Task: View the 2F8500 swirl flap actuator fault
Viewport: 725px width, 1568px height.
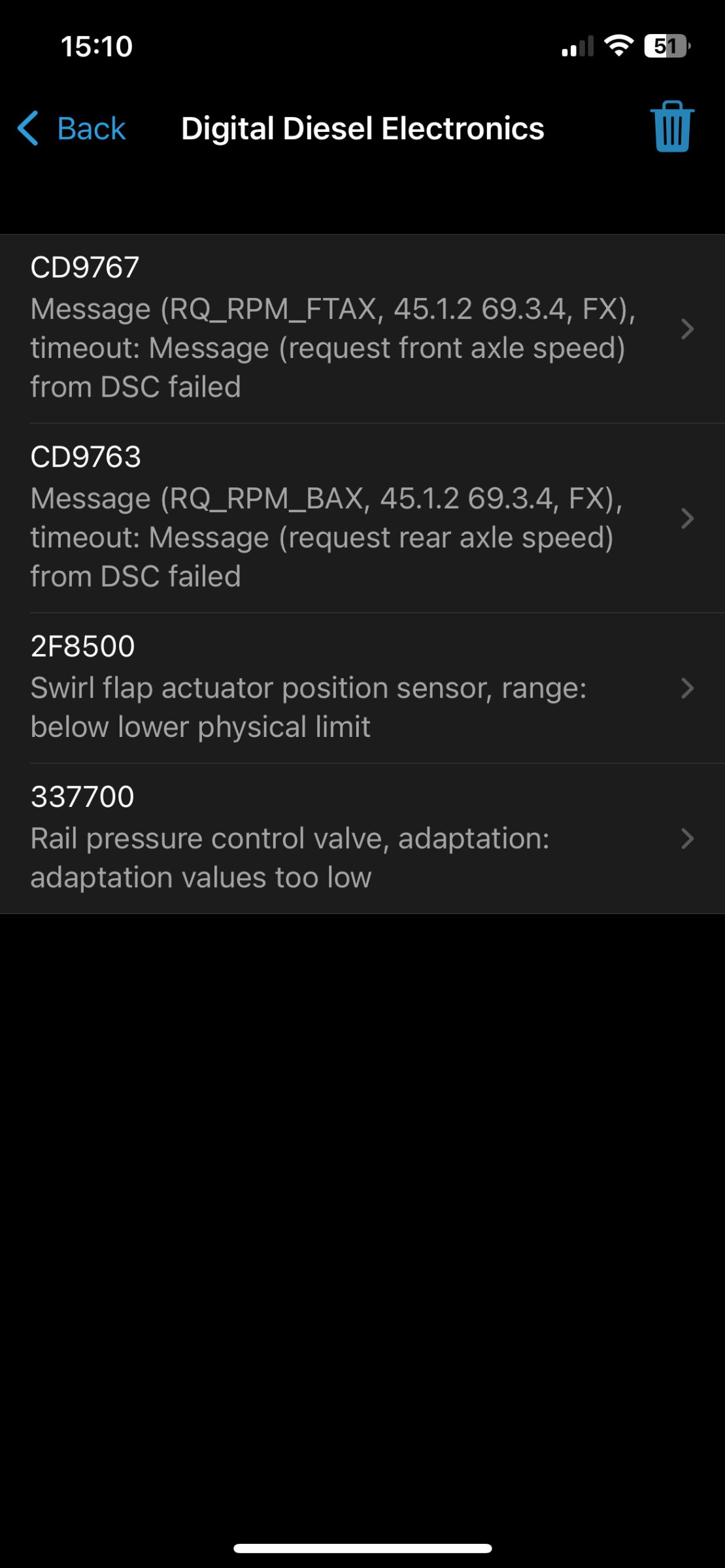Action: (x=362, y=688)
